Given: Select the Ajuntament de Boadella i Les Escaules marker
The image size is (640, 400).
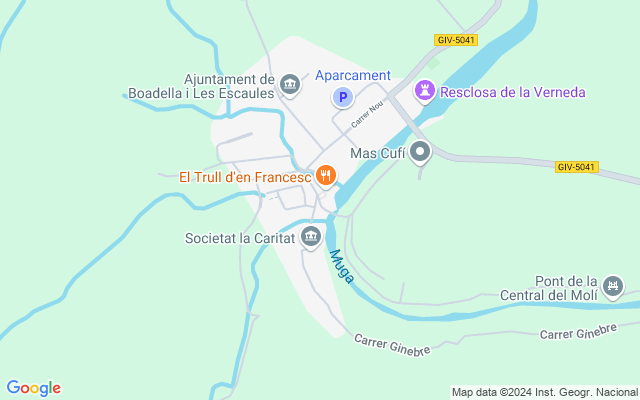Looking at the screenshot, I should point(290,85).
